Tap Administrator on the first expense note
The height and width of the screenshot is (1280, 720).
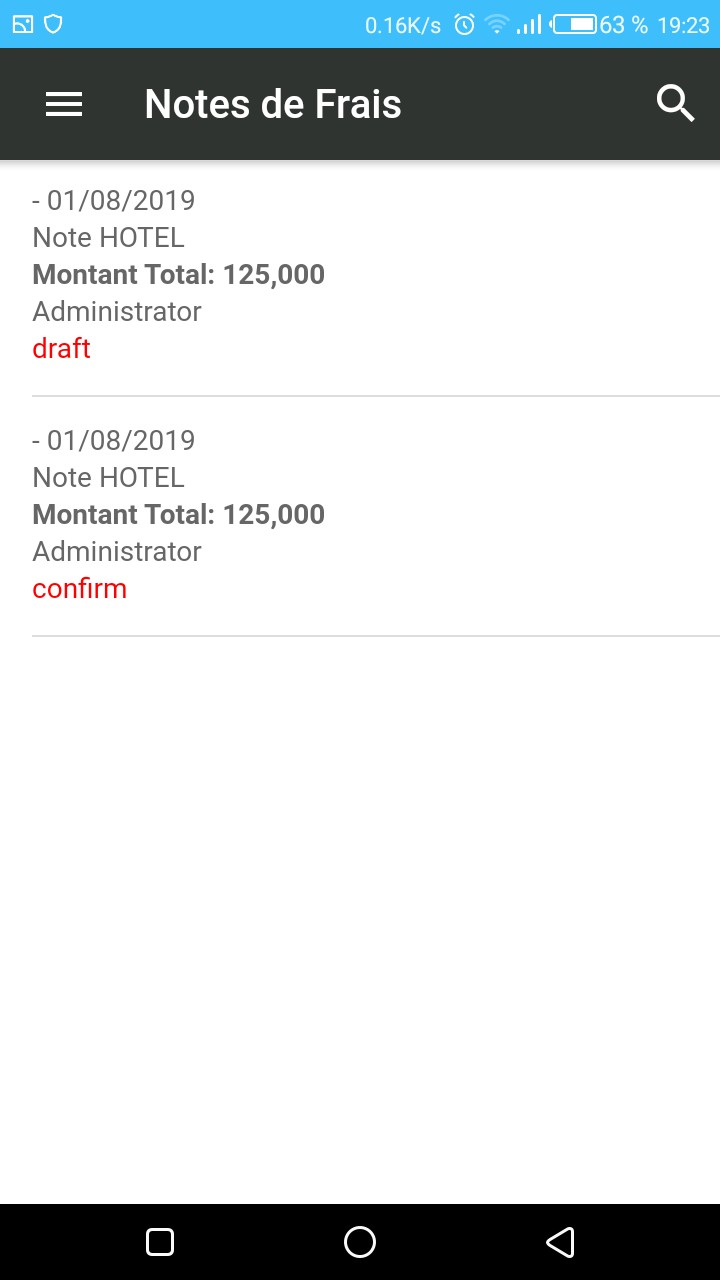tap(116, 311)
